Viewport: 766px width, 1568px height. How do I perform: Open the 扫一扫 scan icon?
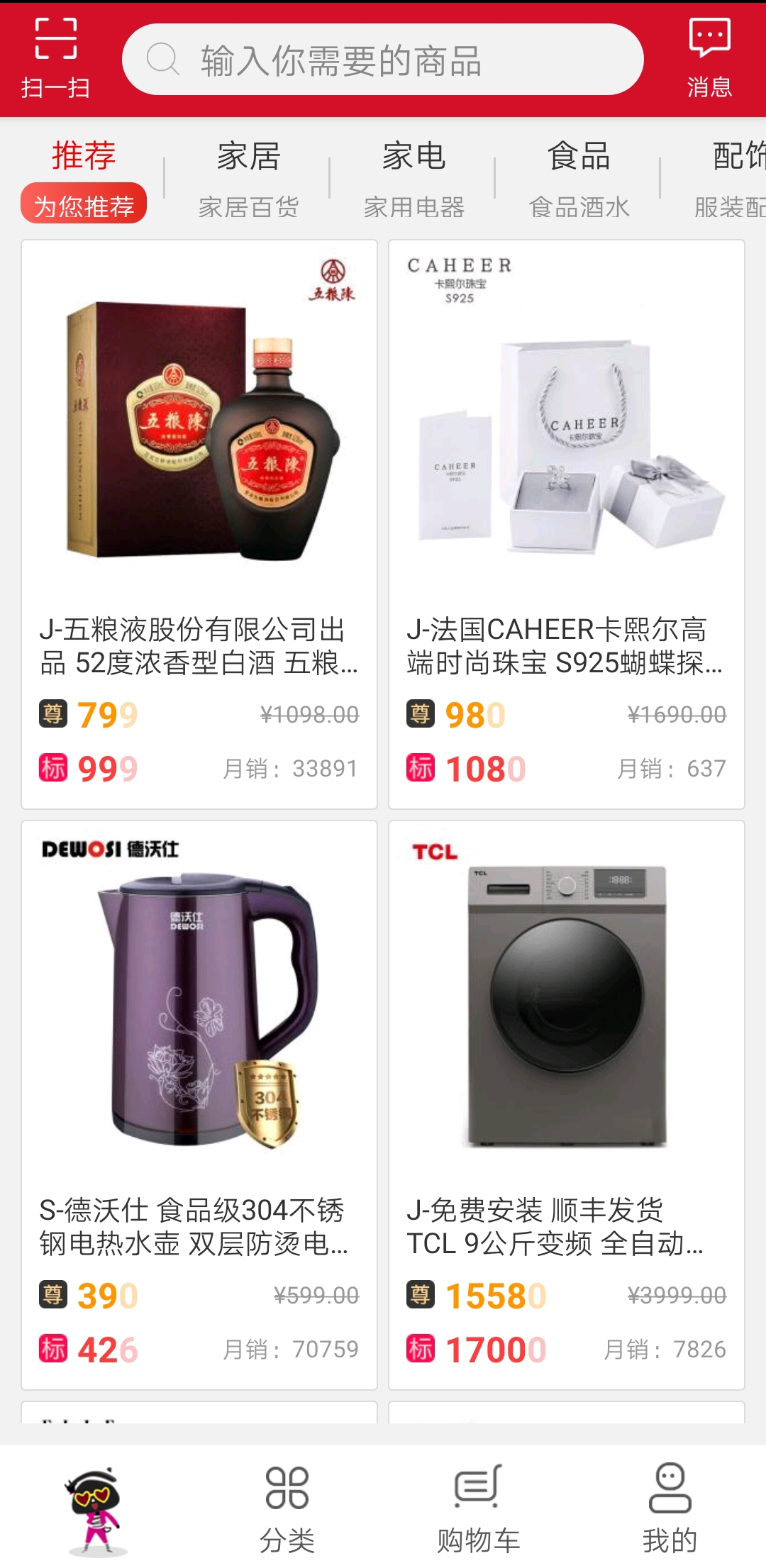pyautogui.click(x=55, y=58)
